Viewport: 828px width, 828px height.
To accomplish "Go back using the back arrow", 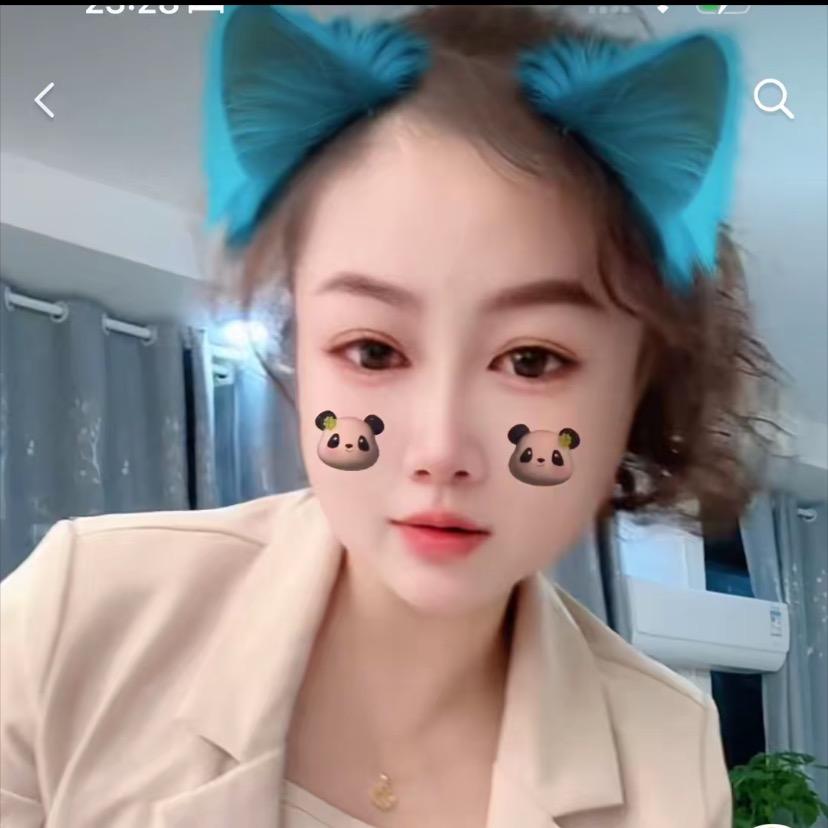I will 44,100.
